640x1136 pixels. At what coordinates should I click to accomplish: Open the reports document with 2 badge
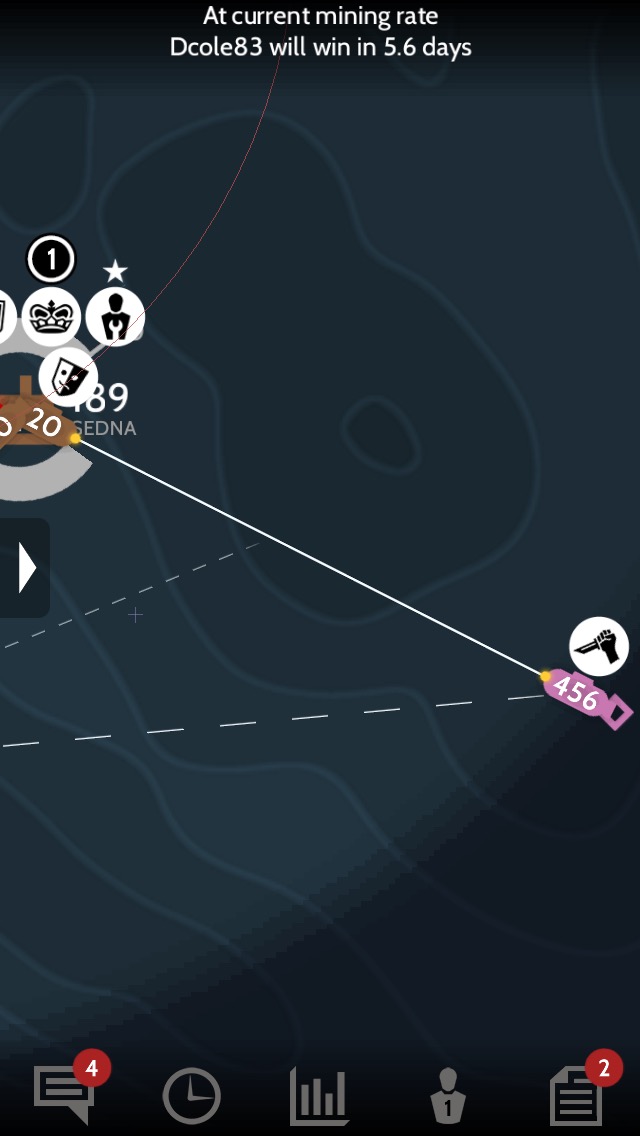click(x=577, y=1096)
